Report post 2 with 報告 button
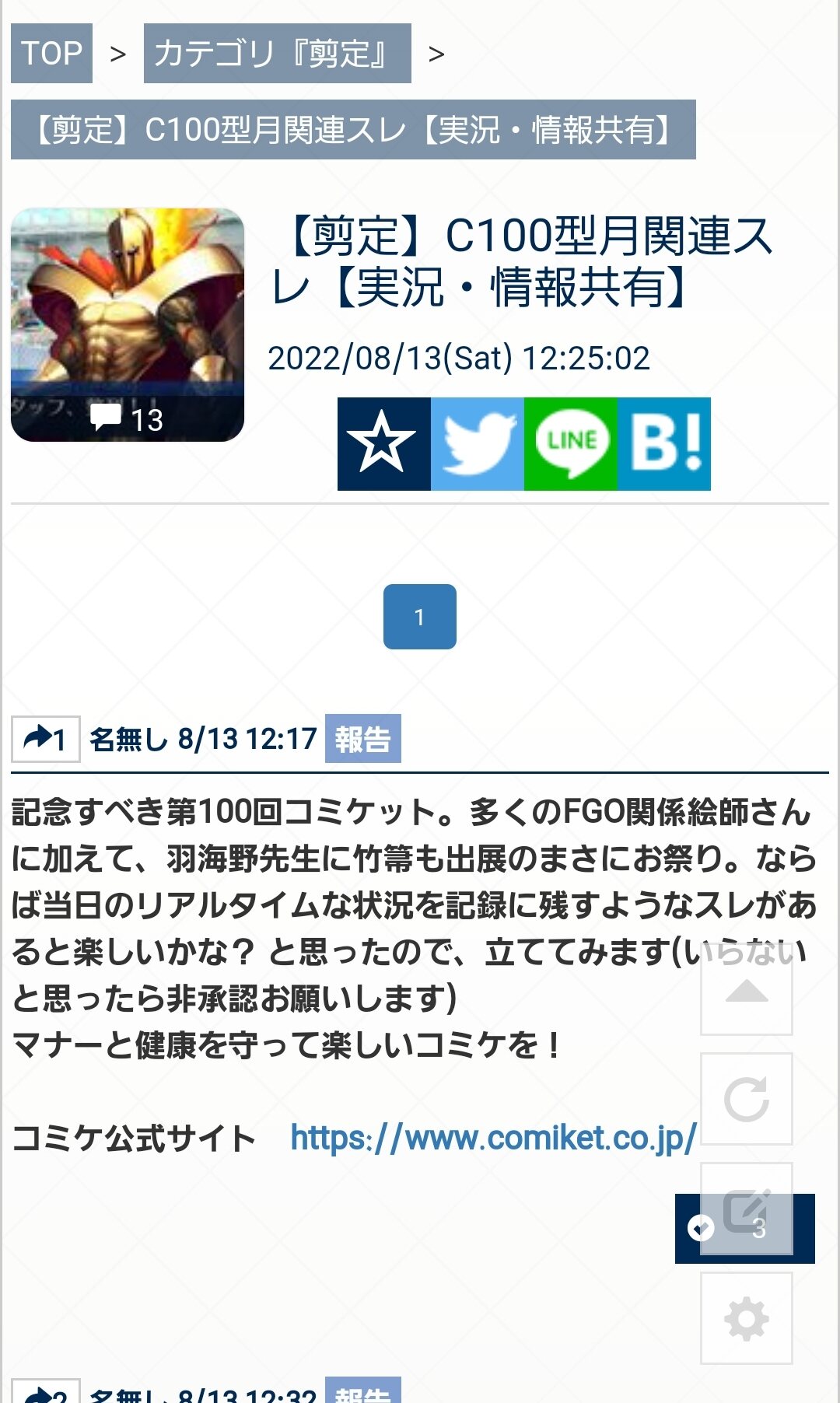 [x=362, y=1394]
